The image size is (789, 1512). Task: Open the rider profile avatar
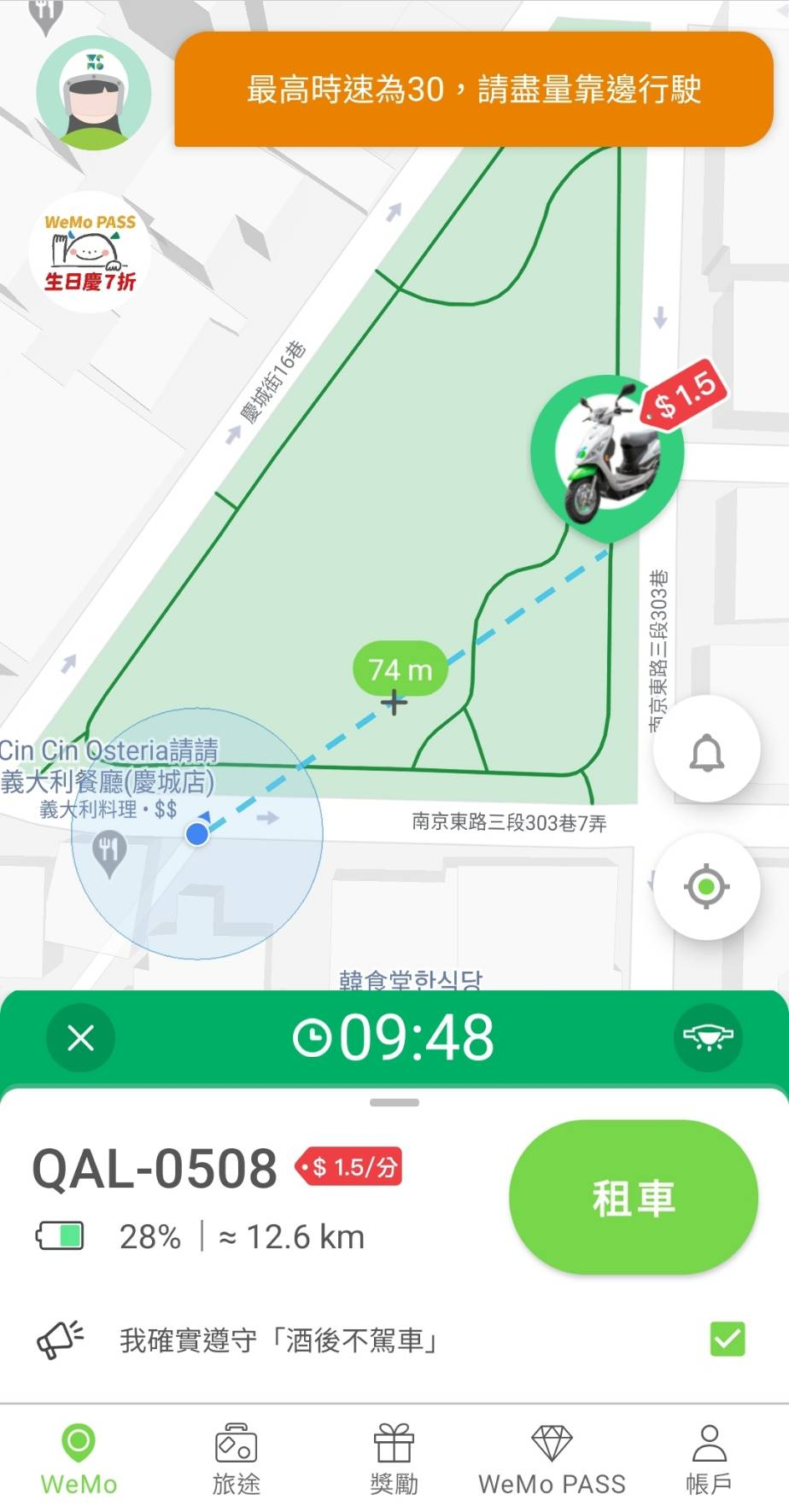(93, 93)
